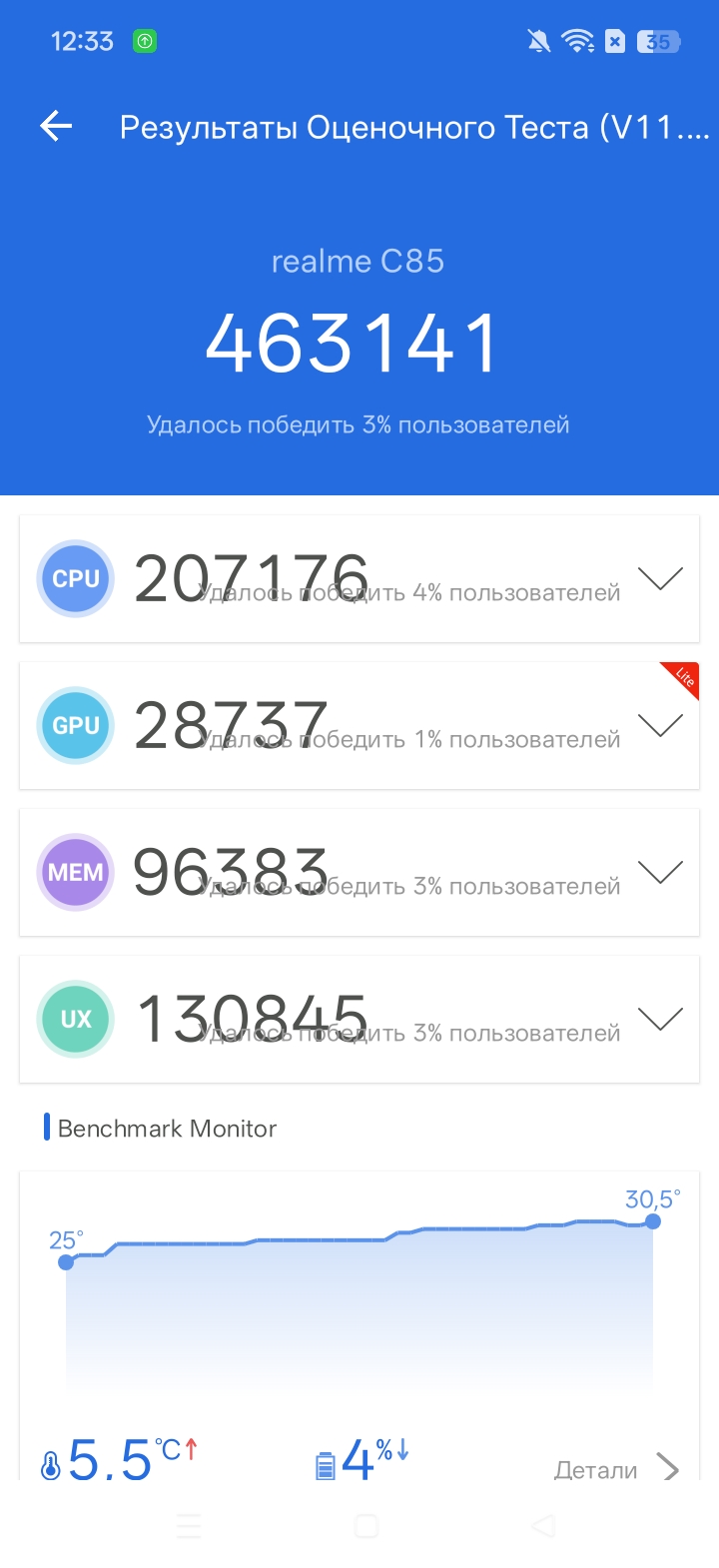The width and height of the screenshot is (719, 1568).
Task: Expand the UX score details
Action: pyautogui.click(x=659, y=1020)
